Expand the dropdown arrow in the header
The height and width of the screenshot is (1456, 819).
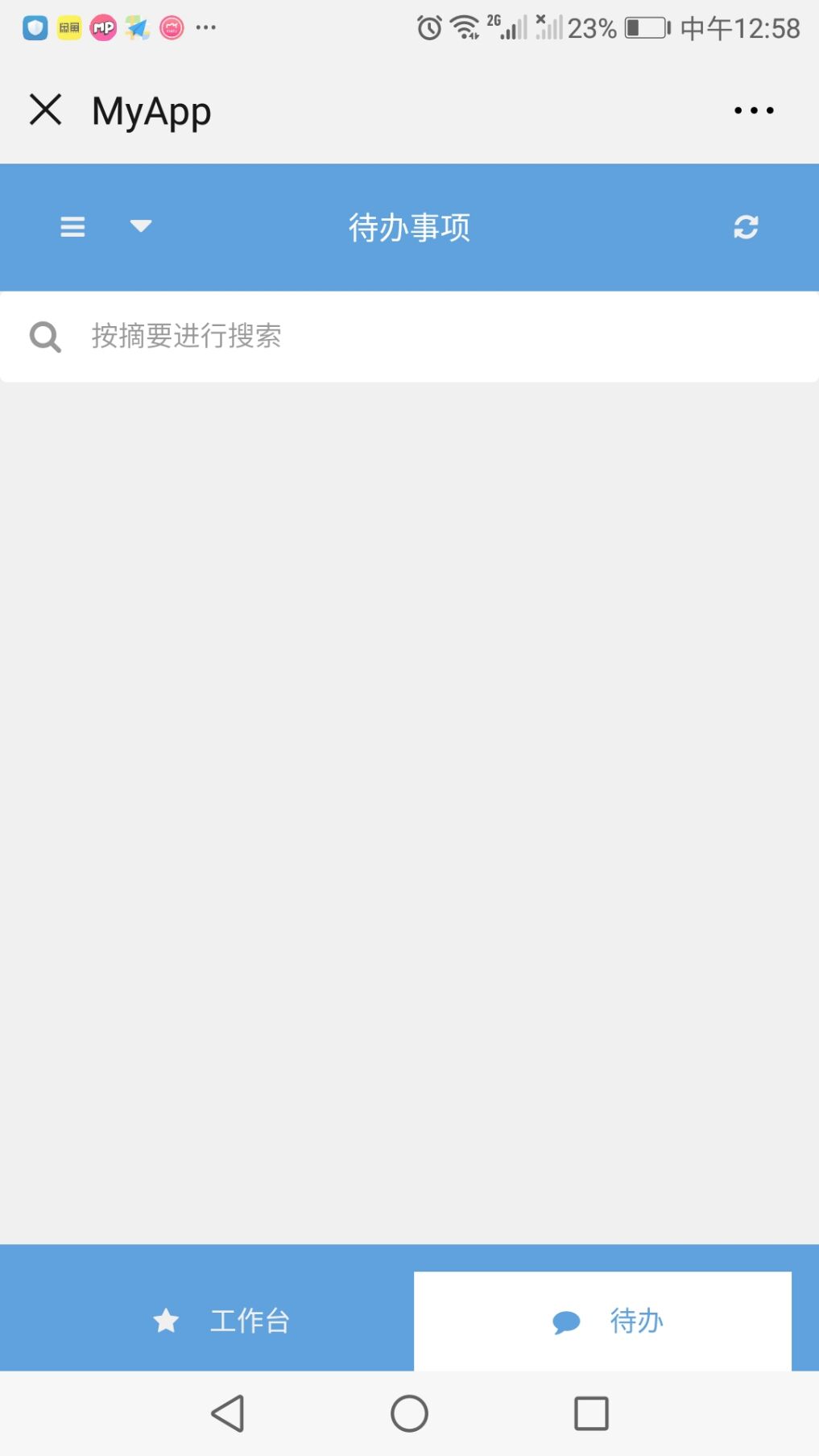pos(141,226)
